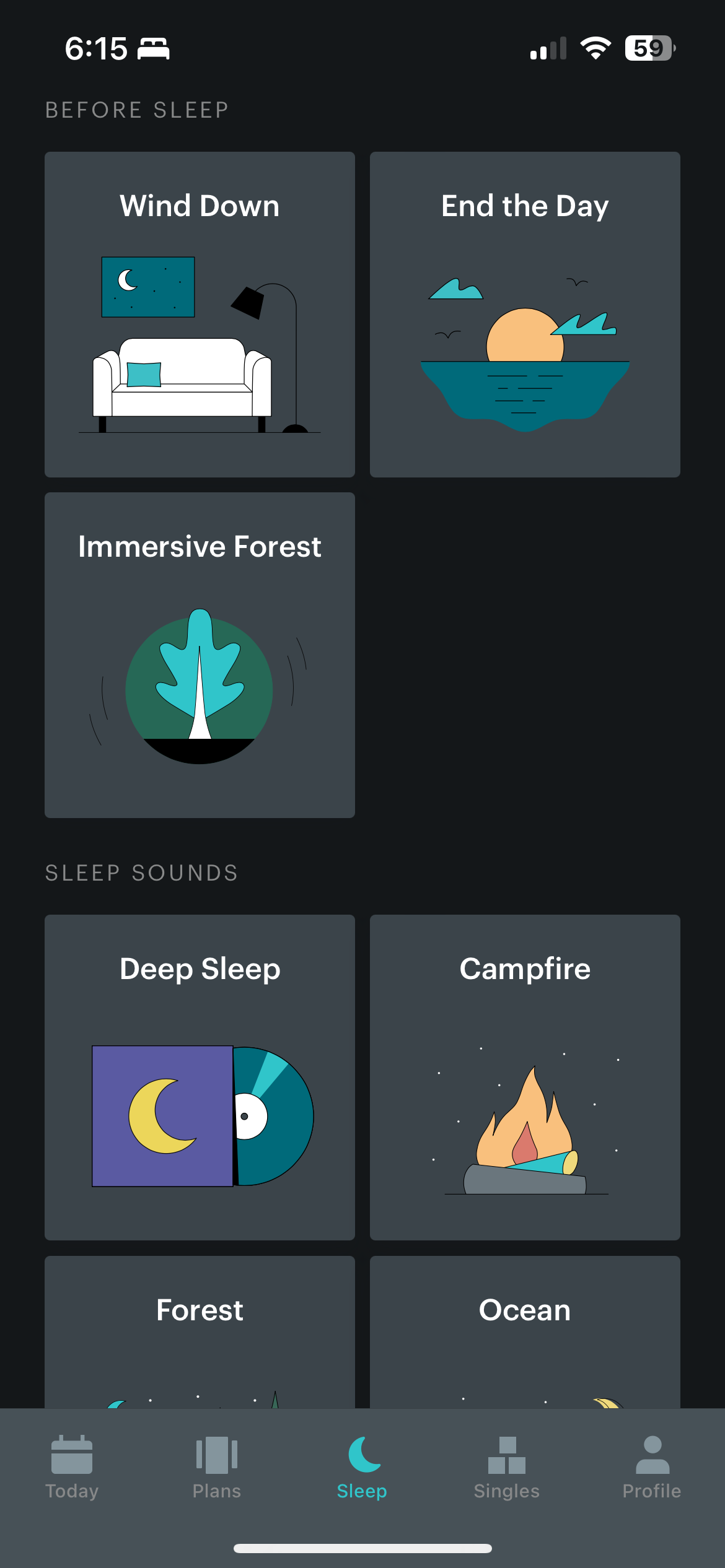The height and width of the screenshot is (1568, 725).
Task: Switch to the Today tab
Action: click(72, 1468)
